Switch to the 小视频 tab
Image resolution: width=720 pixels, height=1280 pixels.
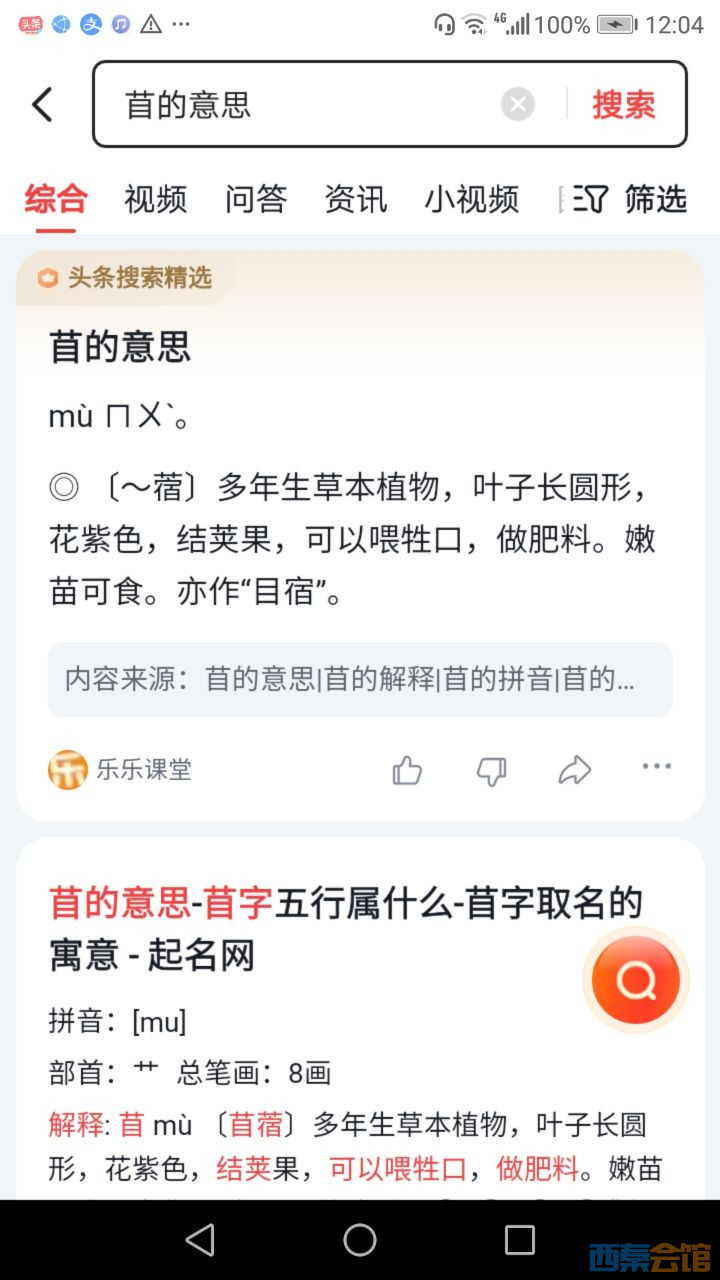click(x=471, y=199)
